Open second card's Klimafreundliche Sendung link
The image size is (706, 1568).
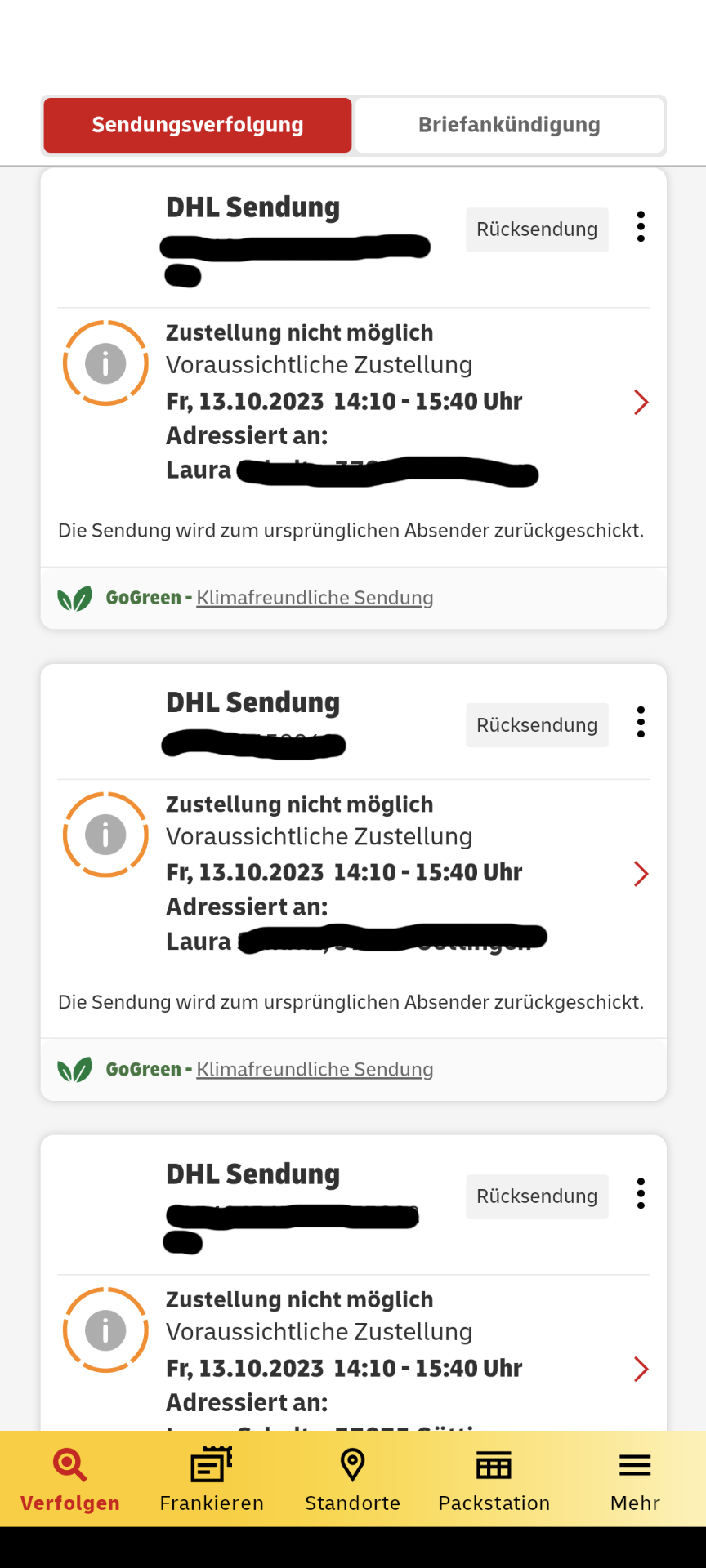coord(315,1069)
